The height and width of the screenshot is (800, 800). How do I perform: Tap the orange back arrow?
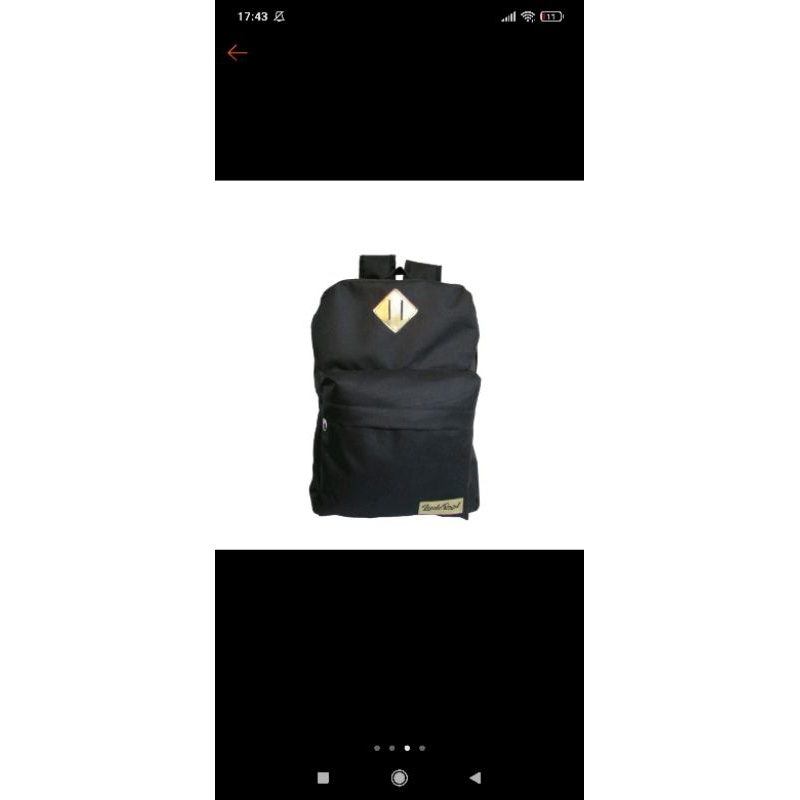pyautogui.click(x=237, y=53)
